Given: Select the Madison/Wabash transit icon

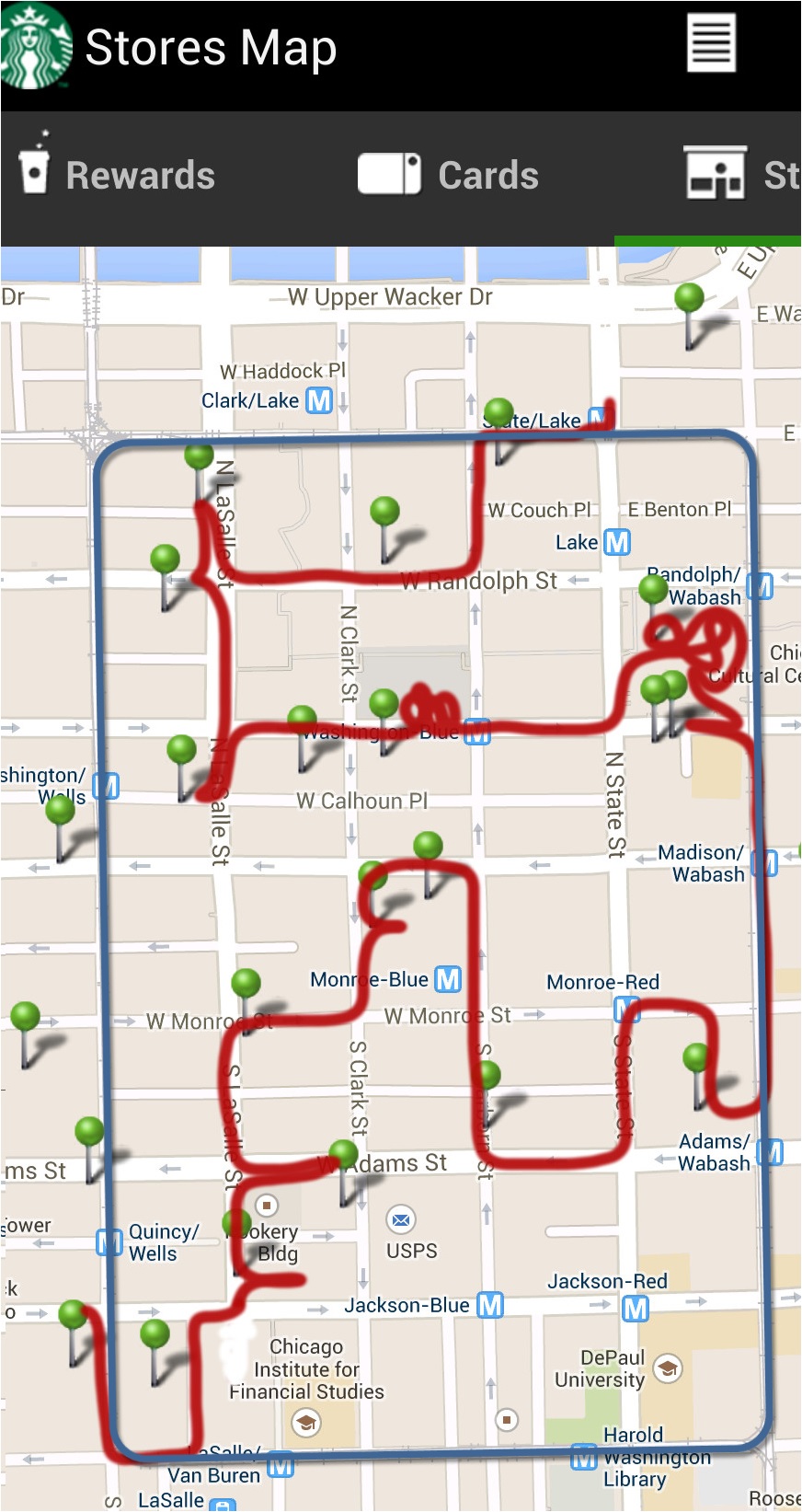Looking at the screenshot, I should [x=764, y=863].
